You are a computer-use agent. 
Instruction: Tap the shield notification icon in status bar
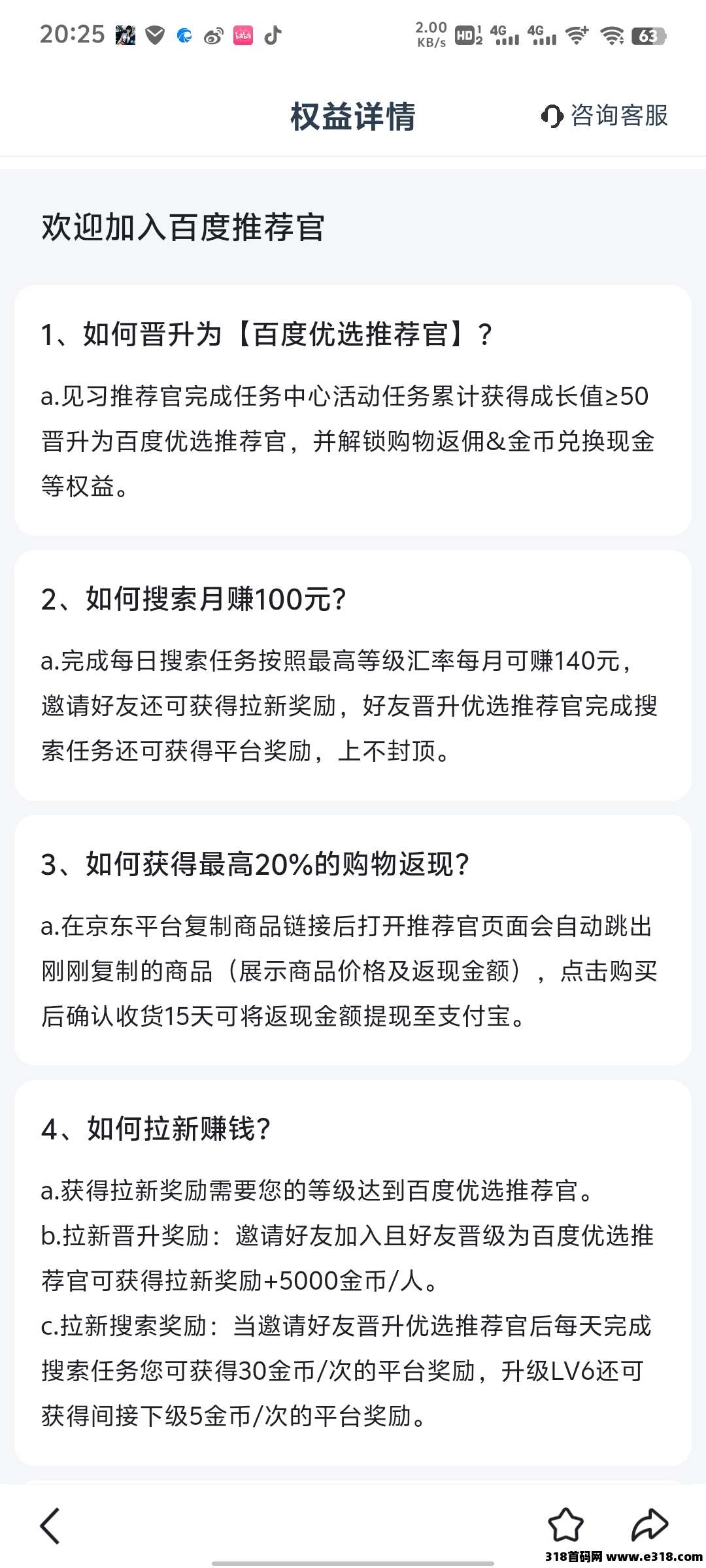point(154,36)
